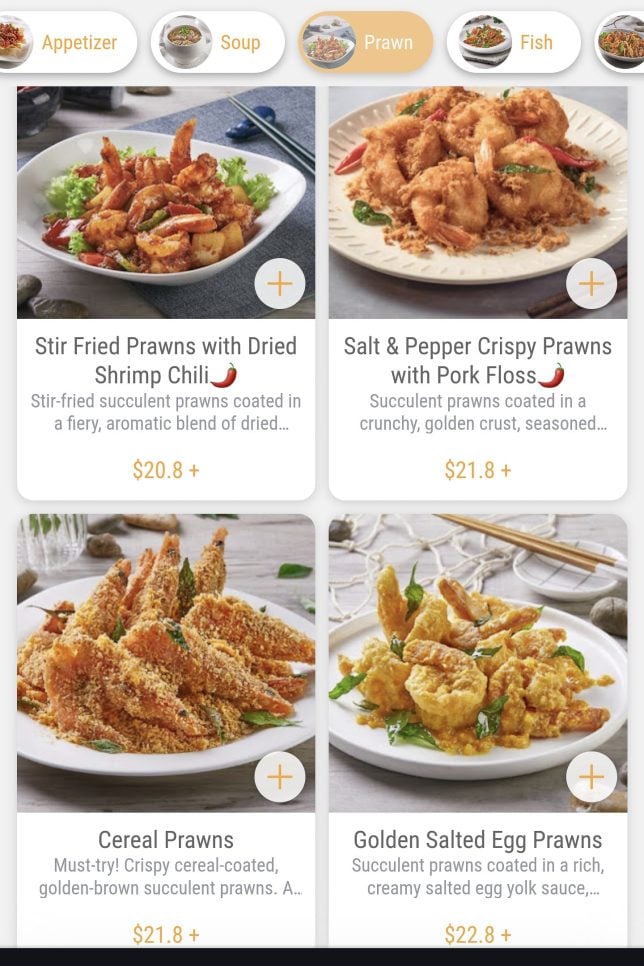Select the Prawn category chip
The image size is (644, 966).
pos(366,42)
